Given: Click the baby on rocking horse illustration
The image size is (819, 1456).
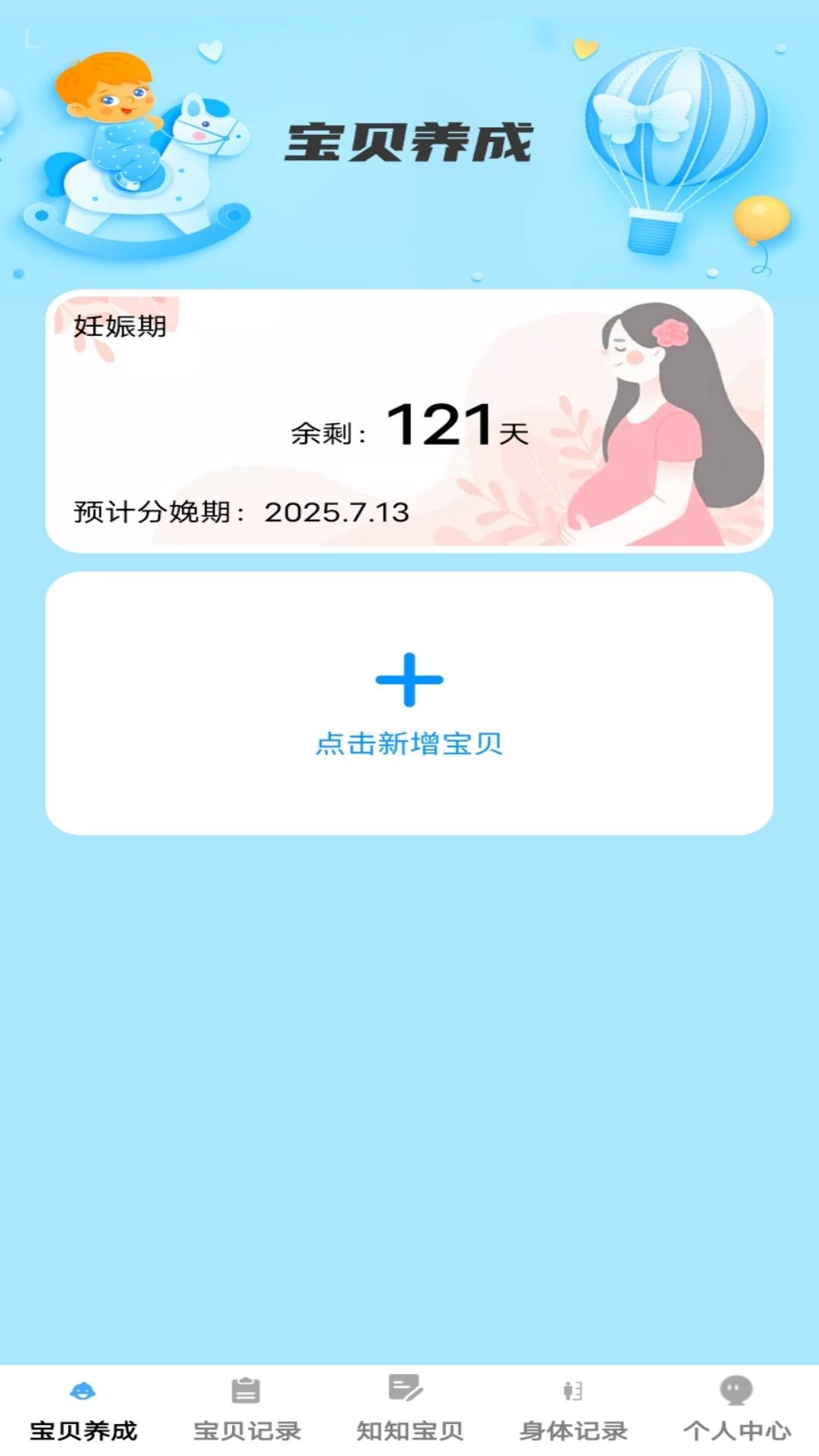Looking at the screenshot, I should pyautogui.click(x=136, y=144).
